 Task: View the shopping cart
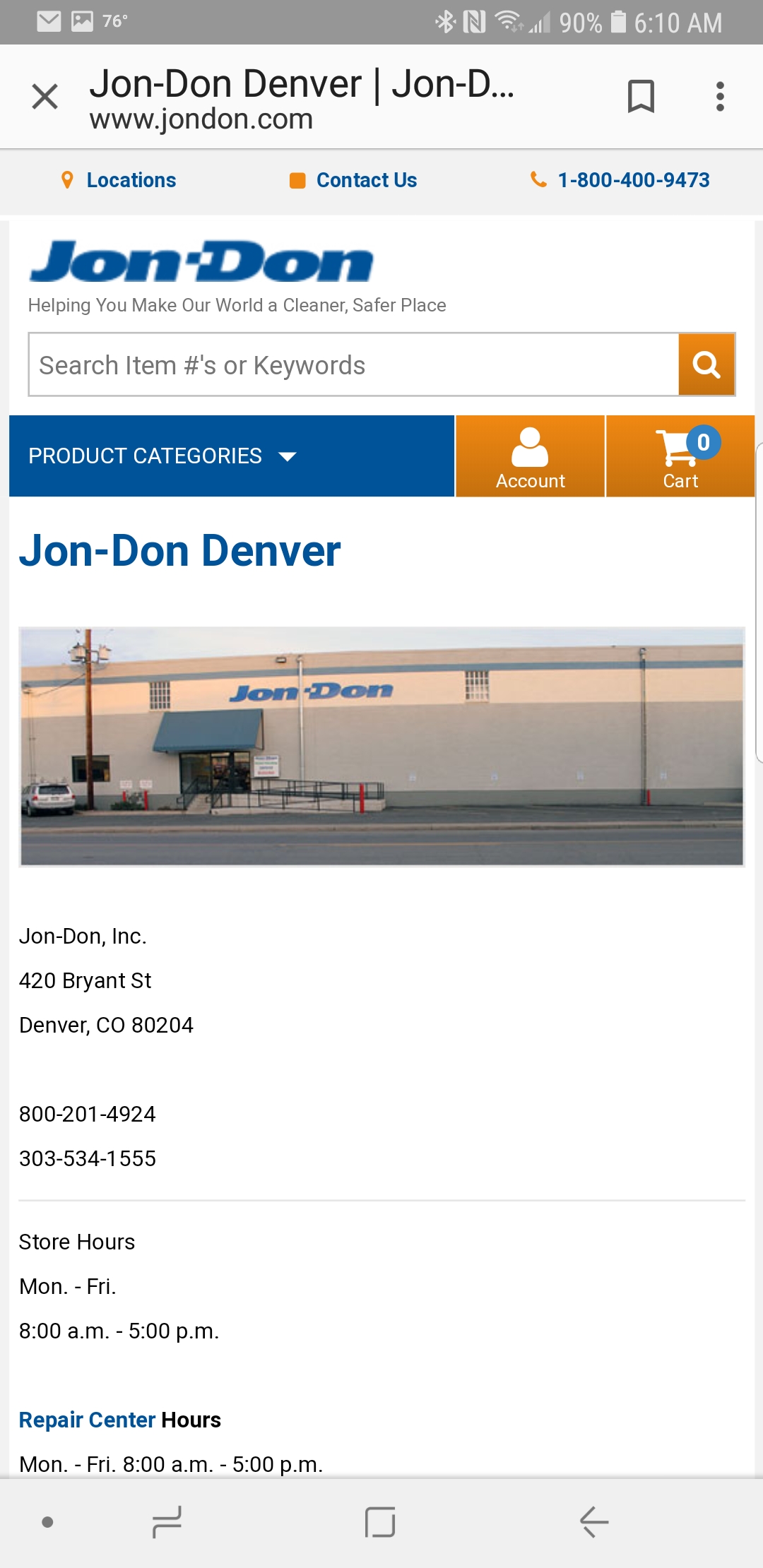point(680,456)
